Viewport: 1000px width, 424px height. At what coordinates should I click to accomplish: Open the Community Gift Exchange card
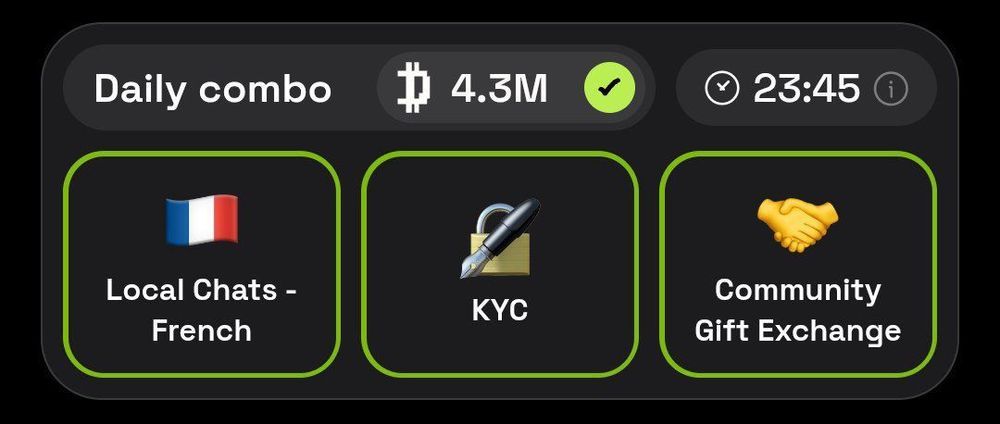(797, 264)
